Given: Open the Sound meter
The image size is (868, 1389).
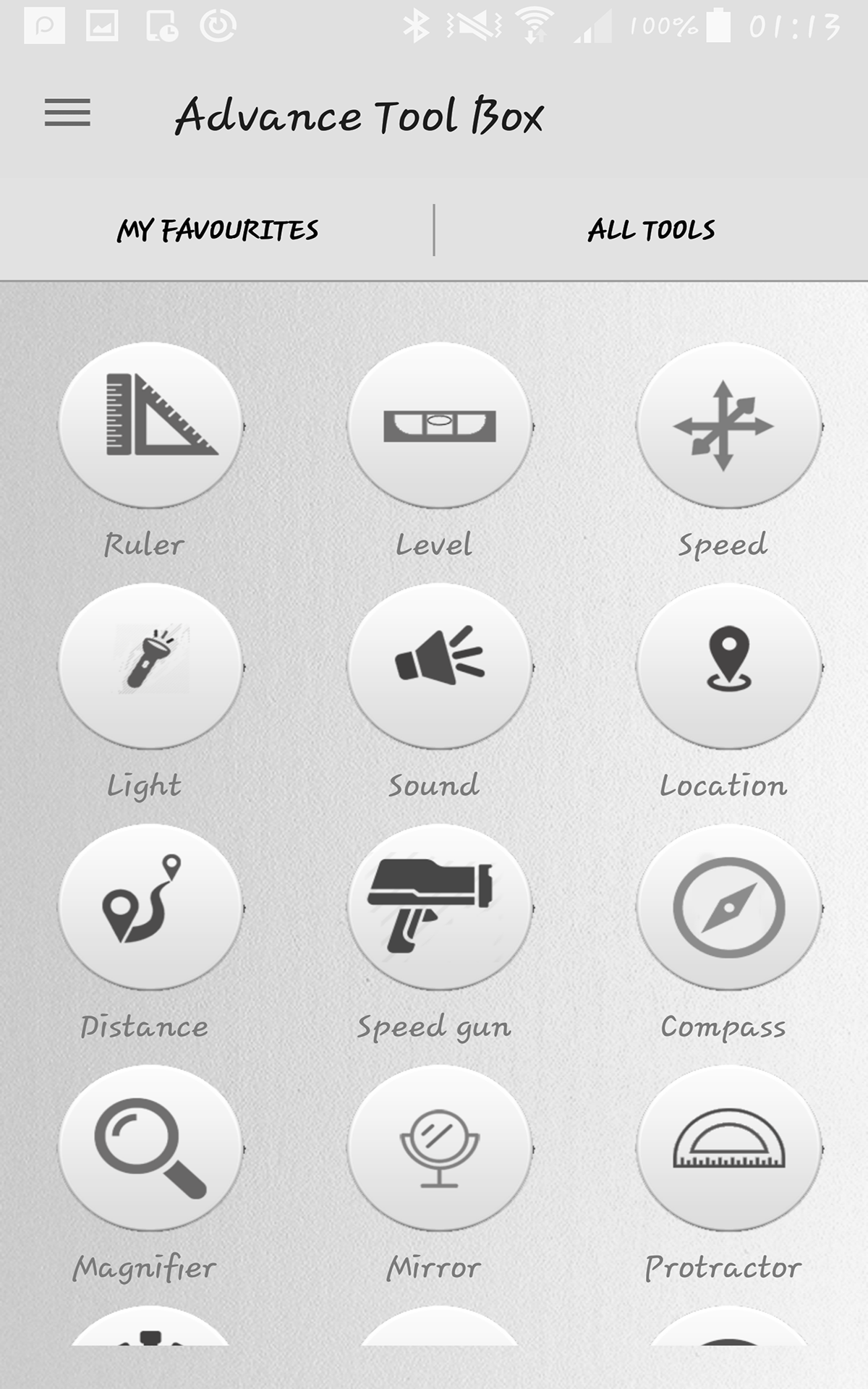Looking at the screenshot, I should click(438, 669).
